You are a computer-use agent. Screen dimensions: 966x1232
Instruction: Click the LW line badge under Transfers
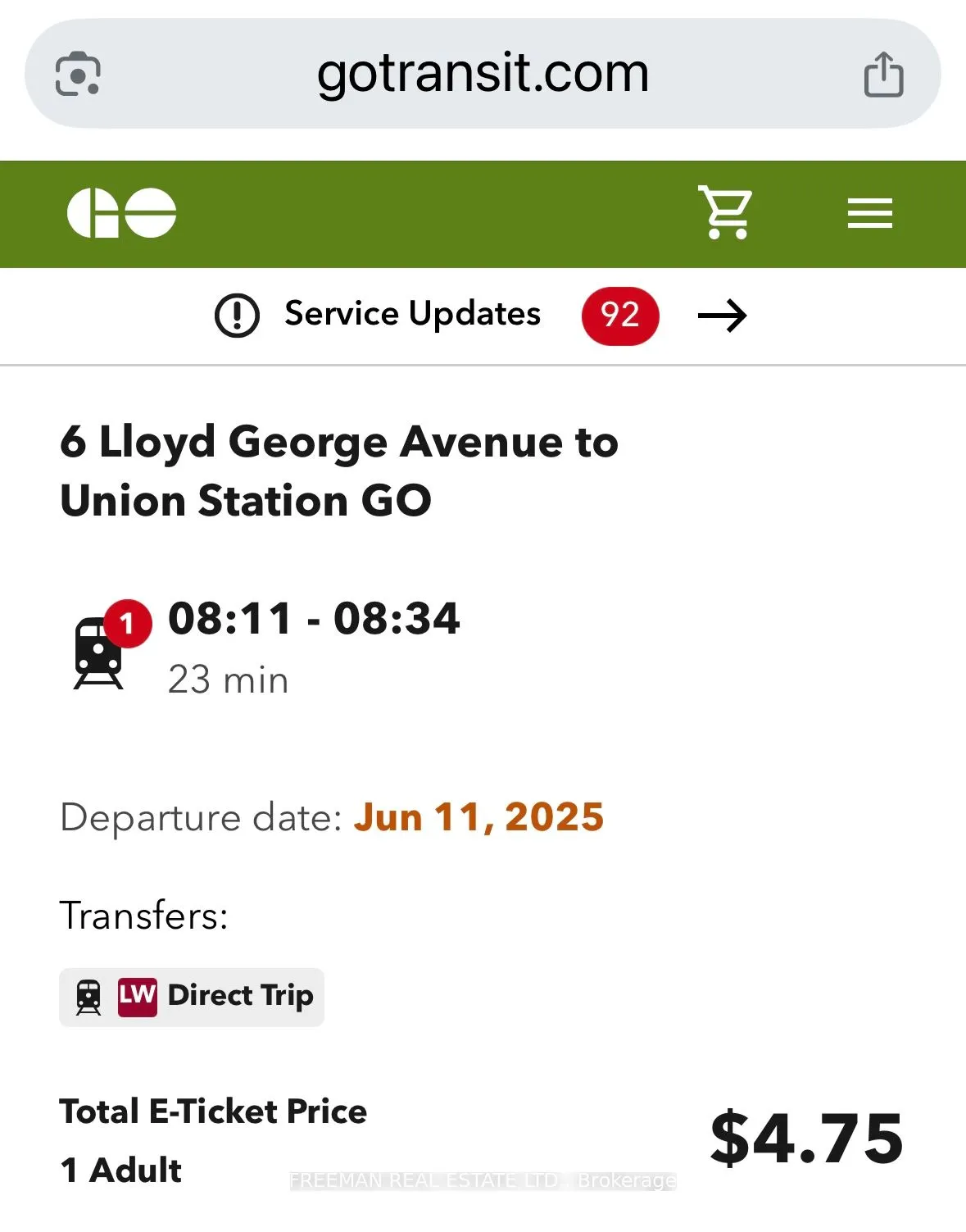136,995
